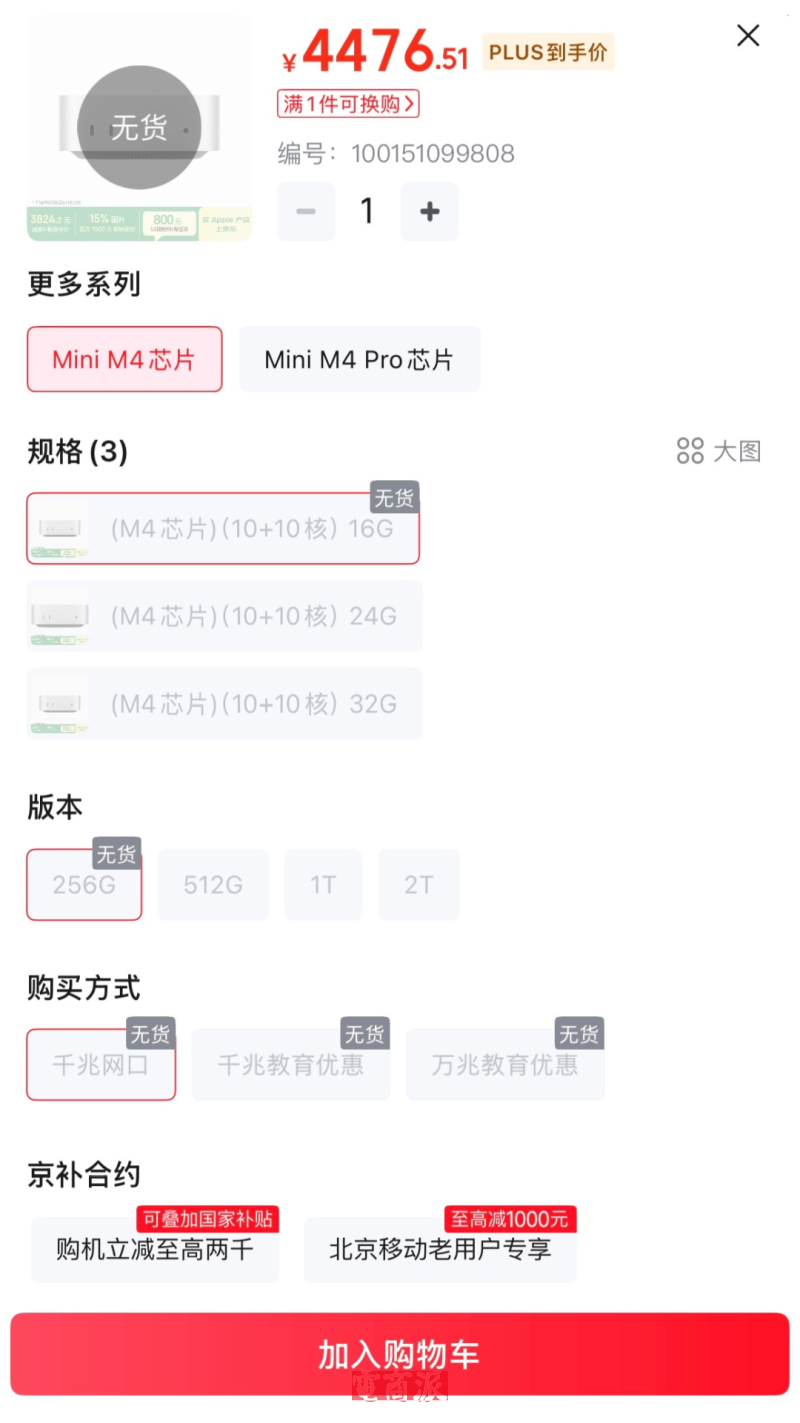Viewport: 800px width, 1423px height.
Task: Increase quantity with the plus button
Action: (x=429, y=211)
